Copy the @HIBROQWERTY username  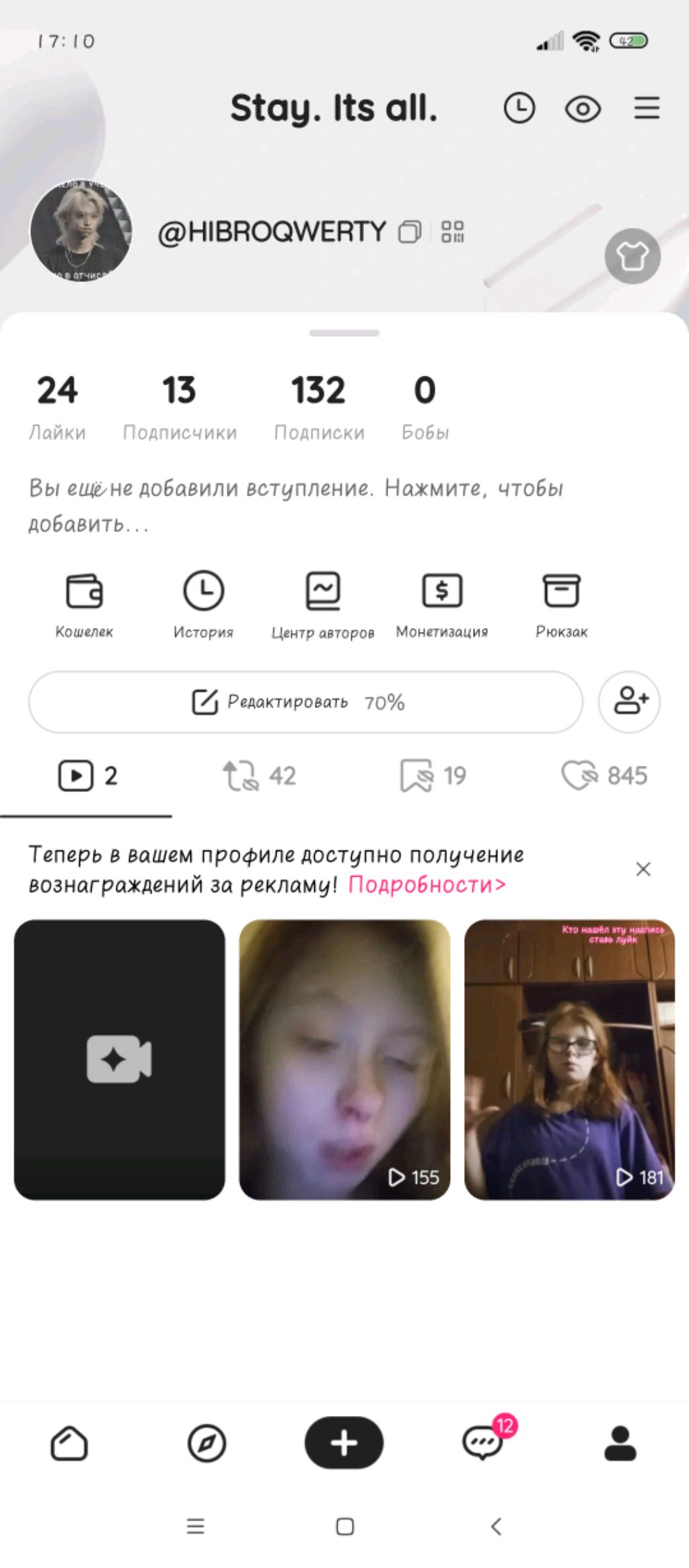(x=409, y=232)
